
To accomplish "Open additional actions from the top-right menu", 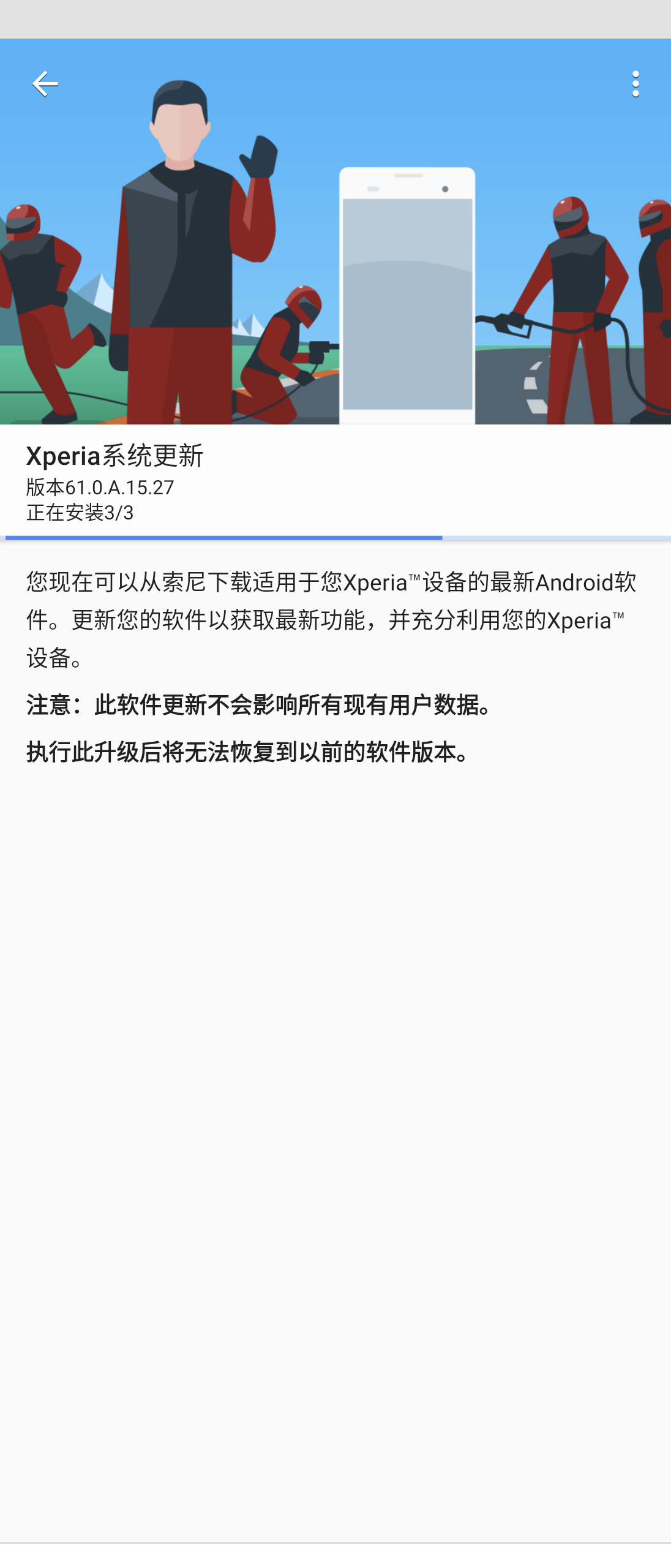I will [635, 85].
